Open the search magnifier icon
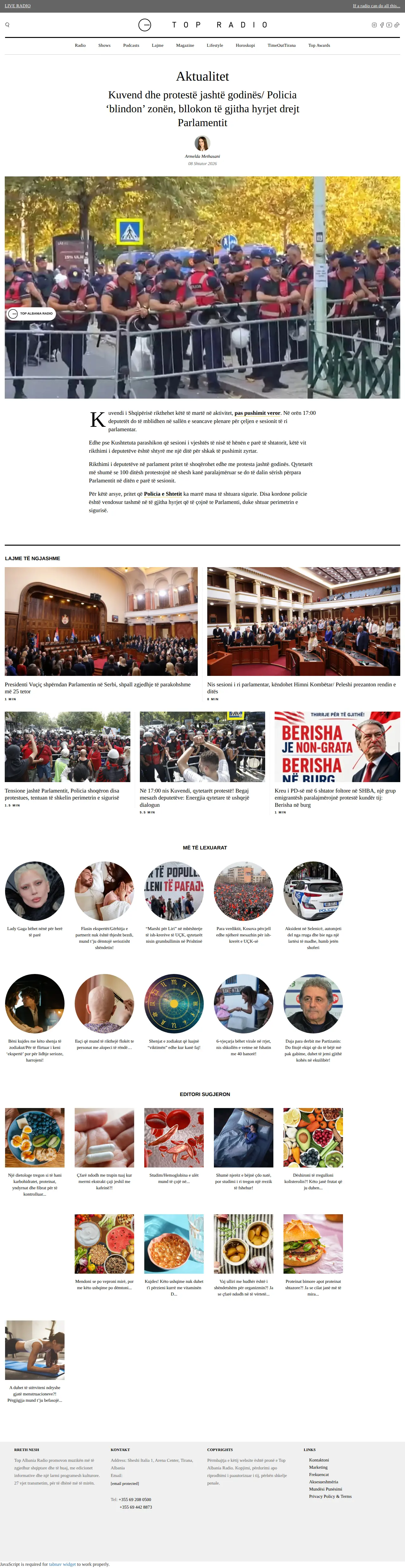Viewport: 405px width, 1568px height. click(x=7, y=25)
